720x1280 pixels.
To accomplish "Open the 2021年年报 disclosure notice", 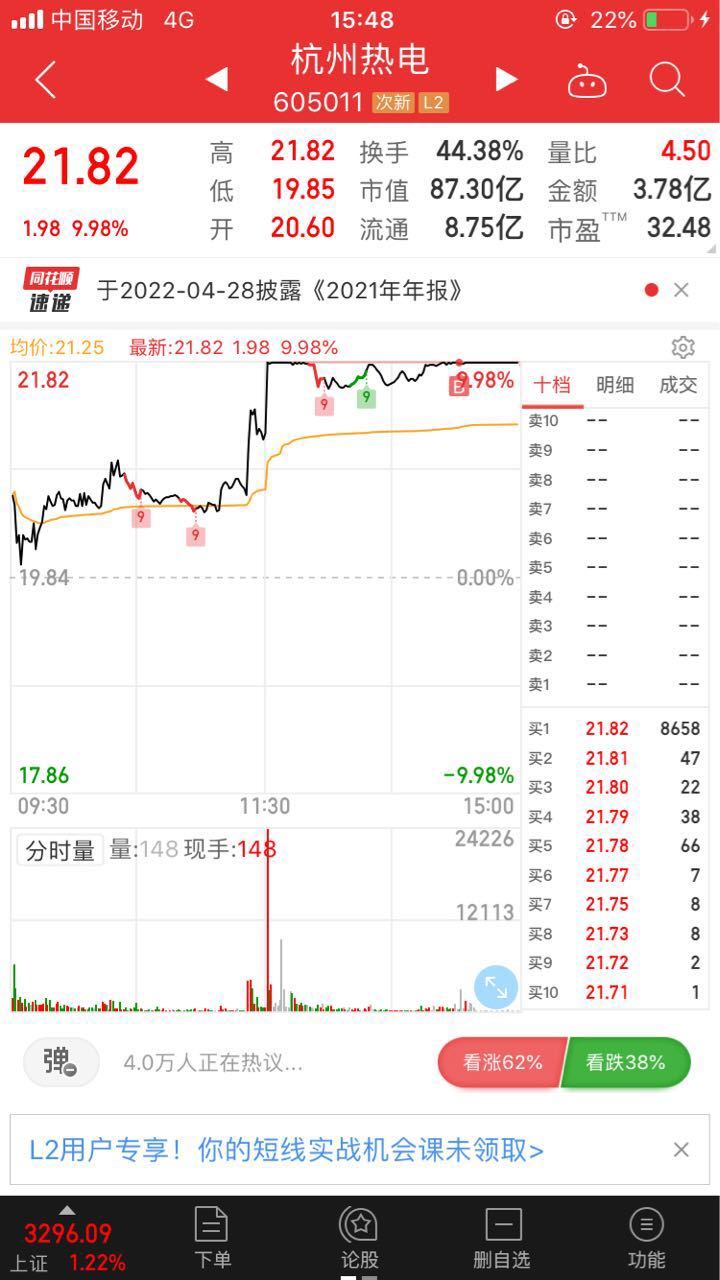I will 280,290.
